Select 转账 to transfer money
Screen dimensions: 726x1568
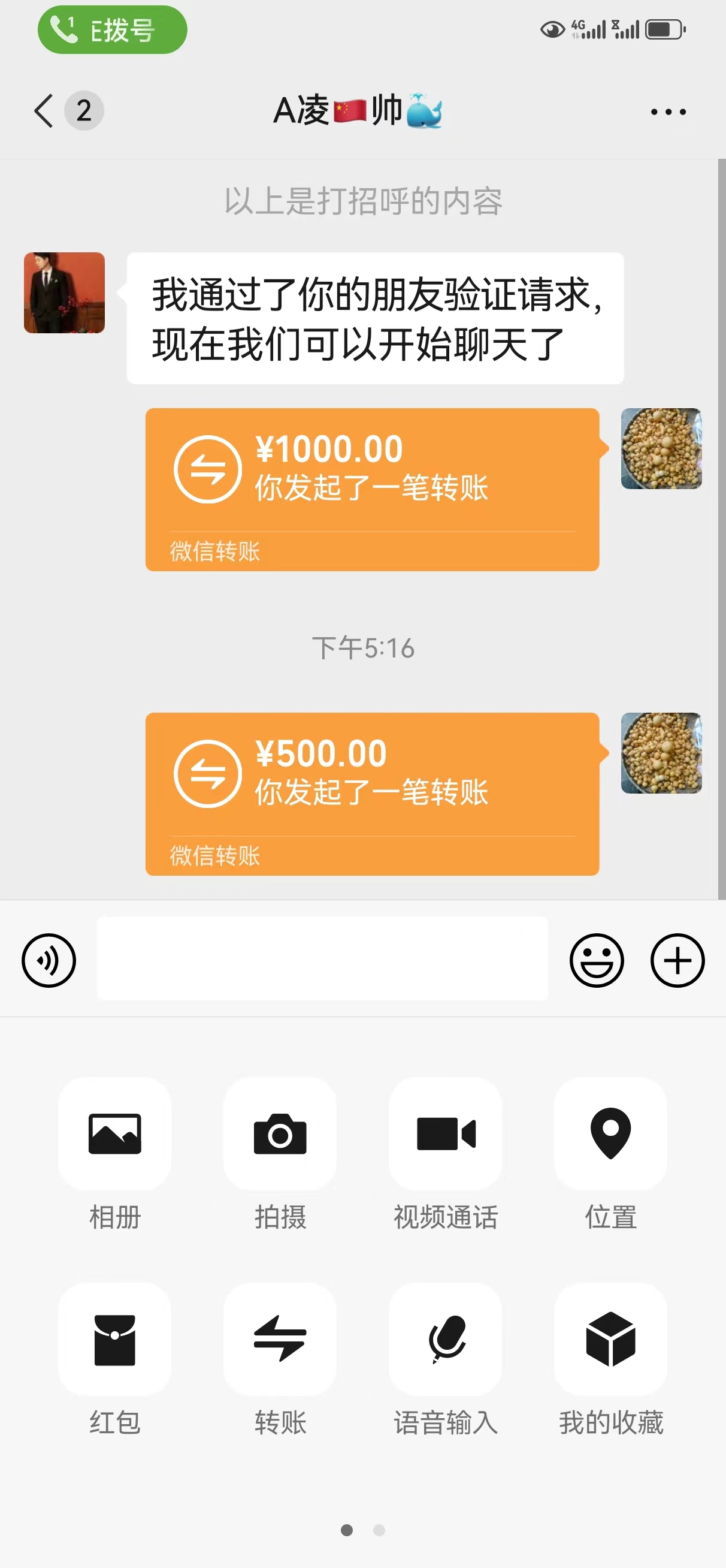280,1339
